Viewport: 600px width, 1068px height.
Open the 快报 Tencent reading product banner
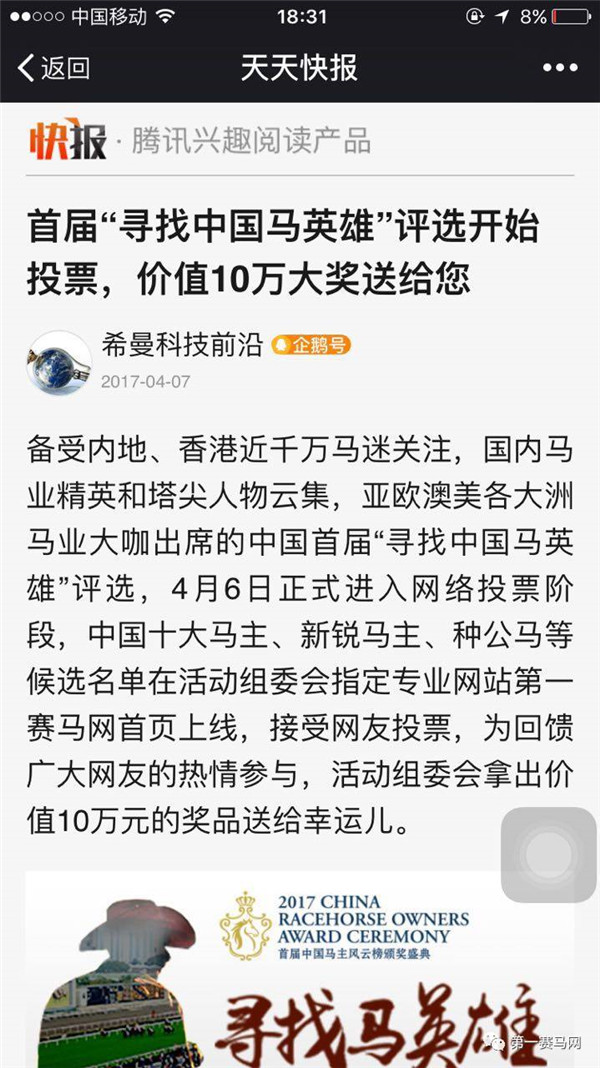pyautogui.click(x=200, y=140)
